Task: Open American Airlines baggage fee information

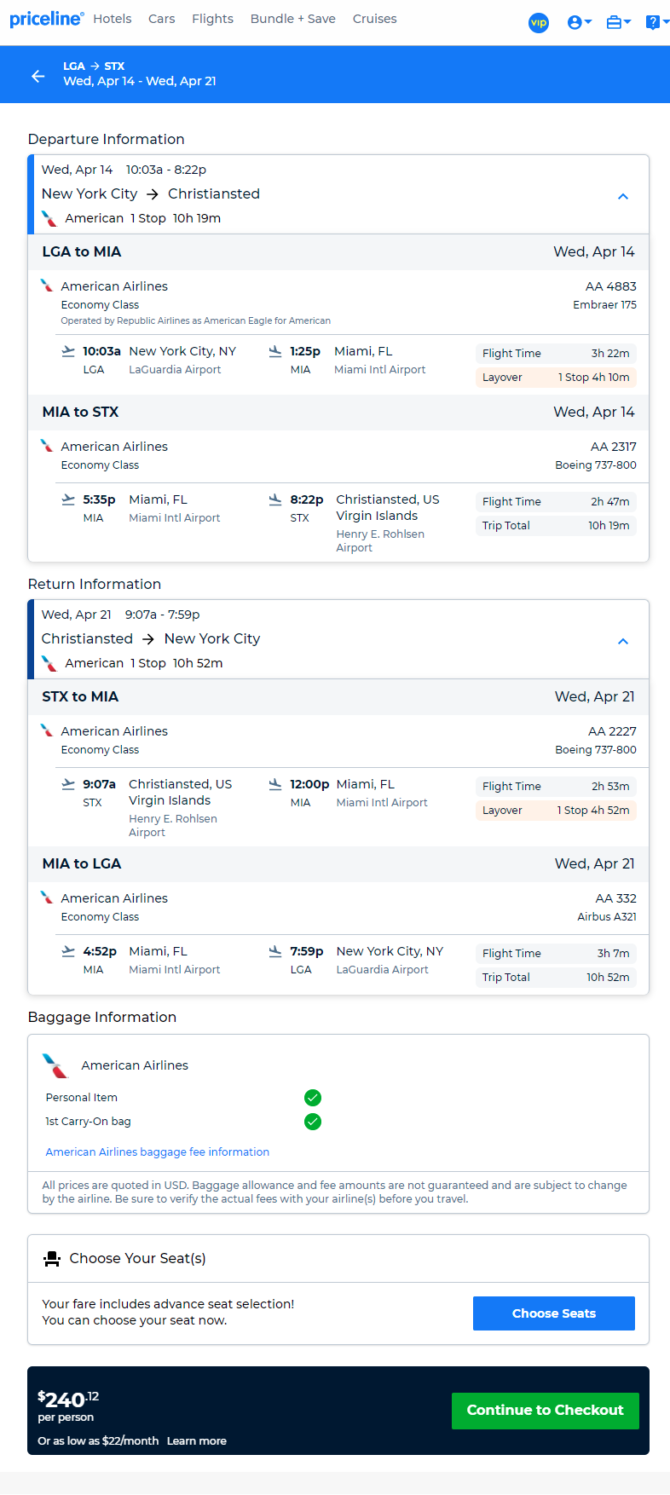Action: [x=157, y=1152]
